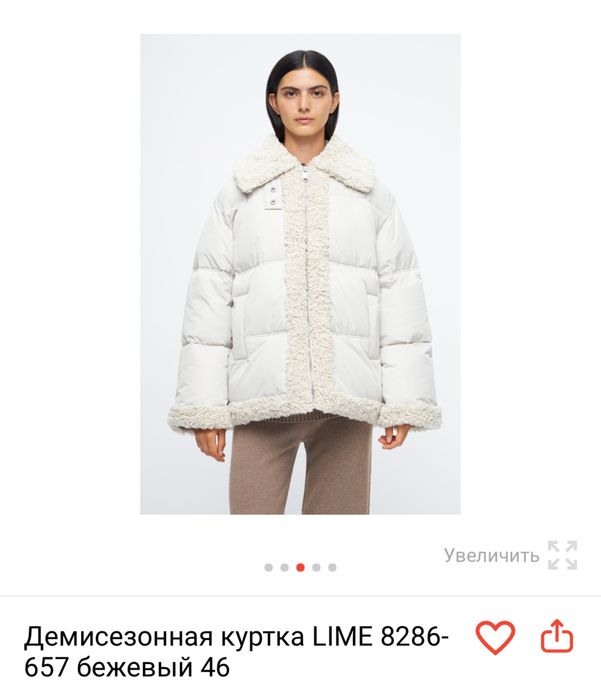The height and width of the screenshot is (699, 601).
Task: Open the jacket product photo
Action: (300, 275)
